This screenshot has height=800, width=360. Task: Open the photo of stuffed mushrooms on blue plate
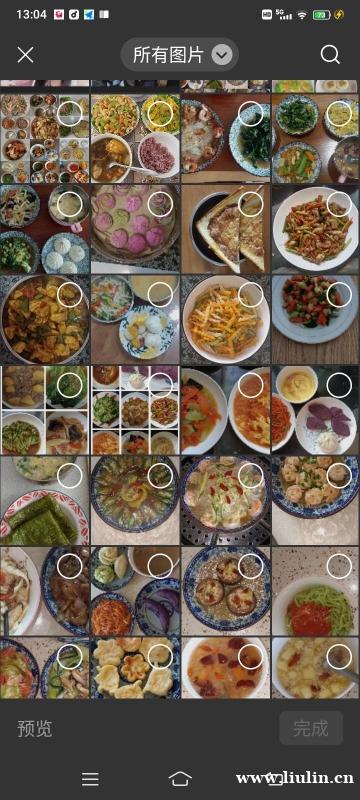(x=226, y=591)
